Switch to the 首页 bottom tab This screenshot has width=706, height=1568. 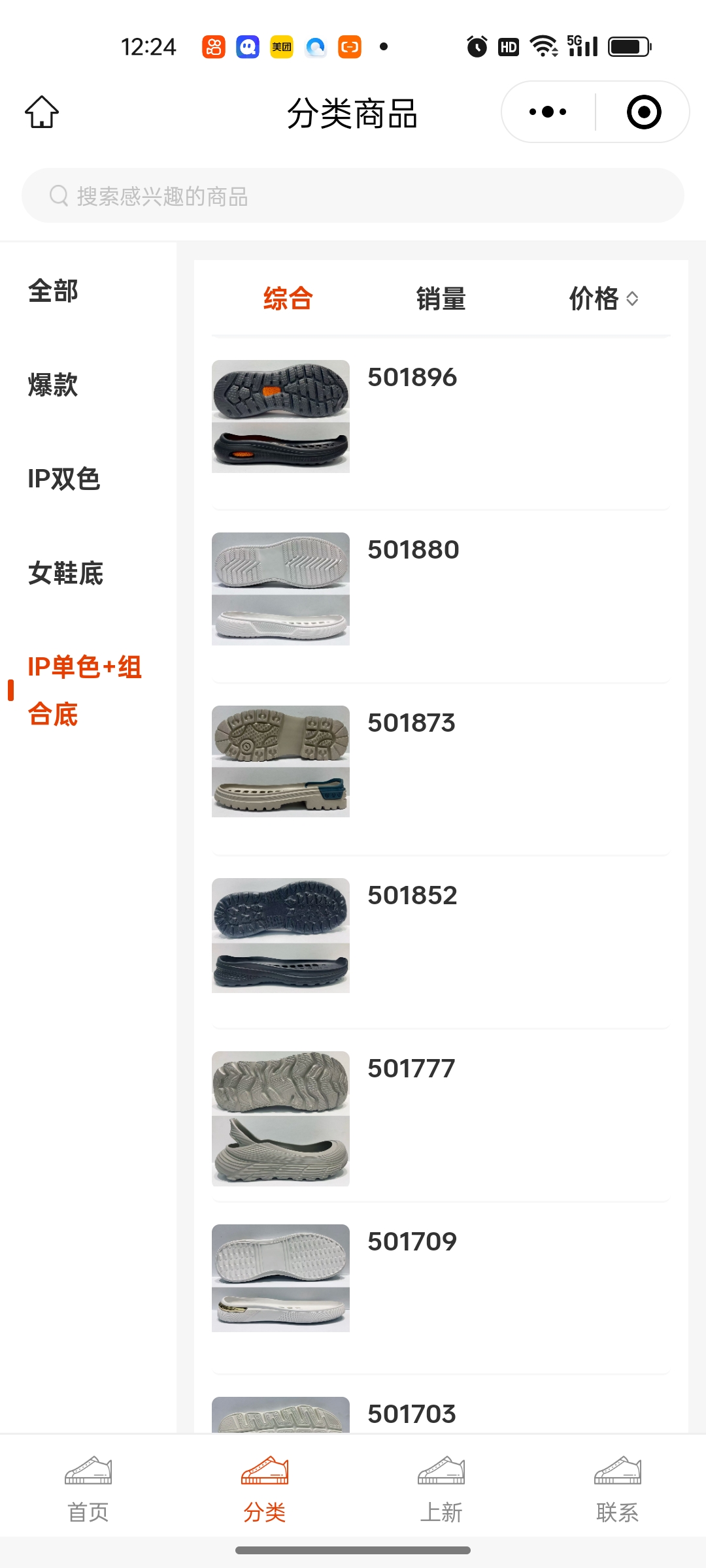[x=88, y=1490]
